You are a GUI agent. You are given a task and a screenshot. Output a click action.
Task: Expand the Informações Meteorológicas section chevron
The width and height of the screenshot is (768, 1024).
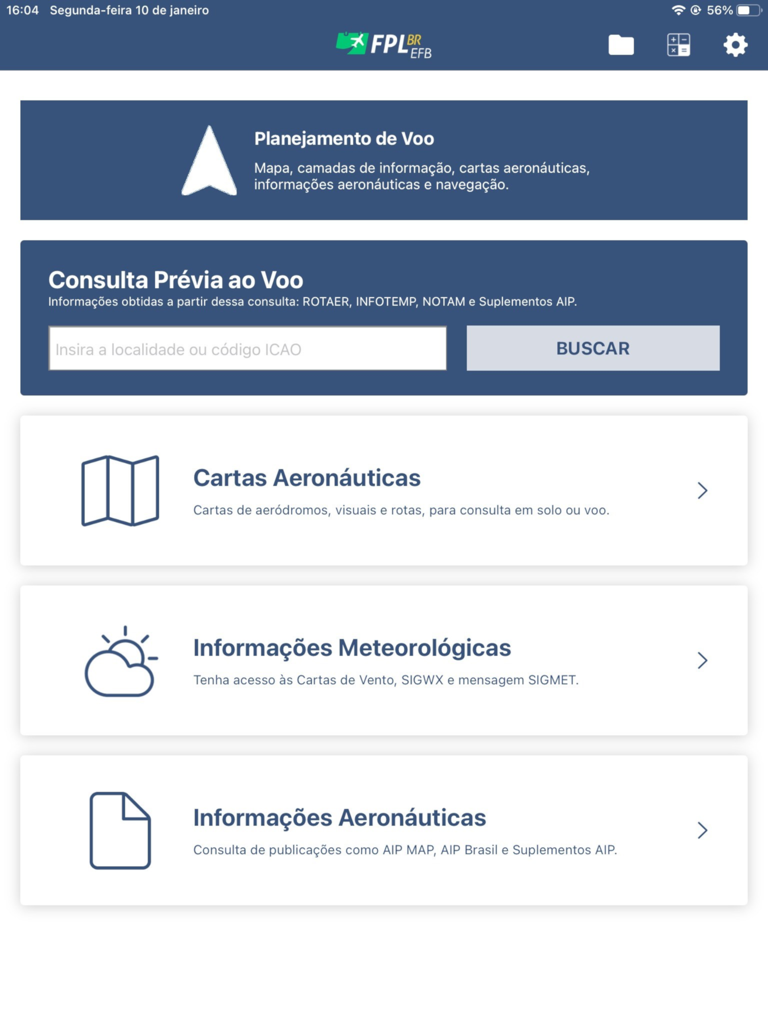703,660
